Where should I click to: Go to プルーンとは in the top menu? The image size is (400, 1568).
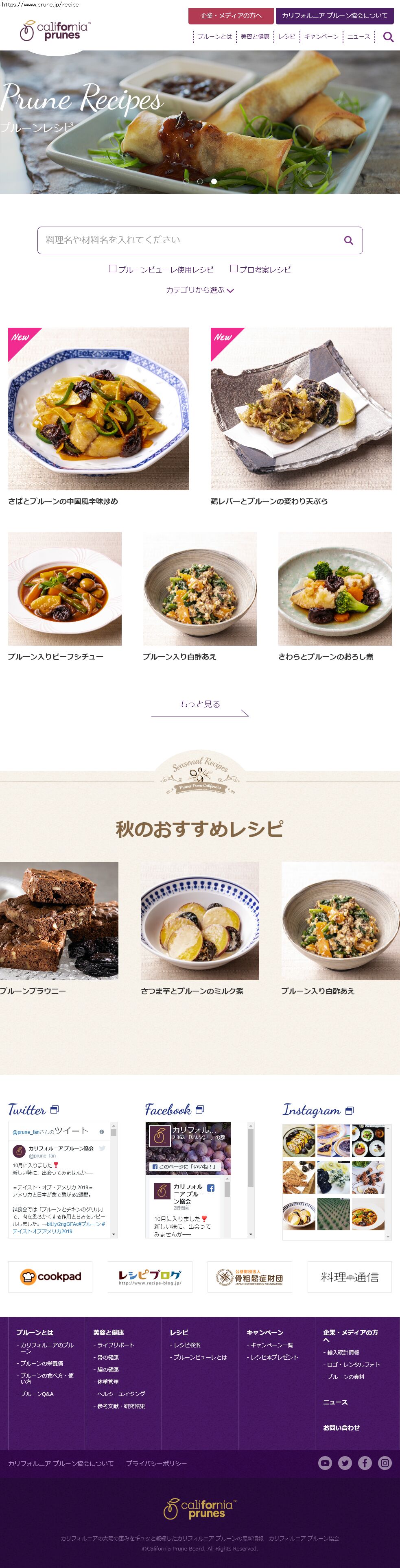click(x=214, y=37)
